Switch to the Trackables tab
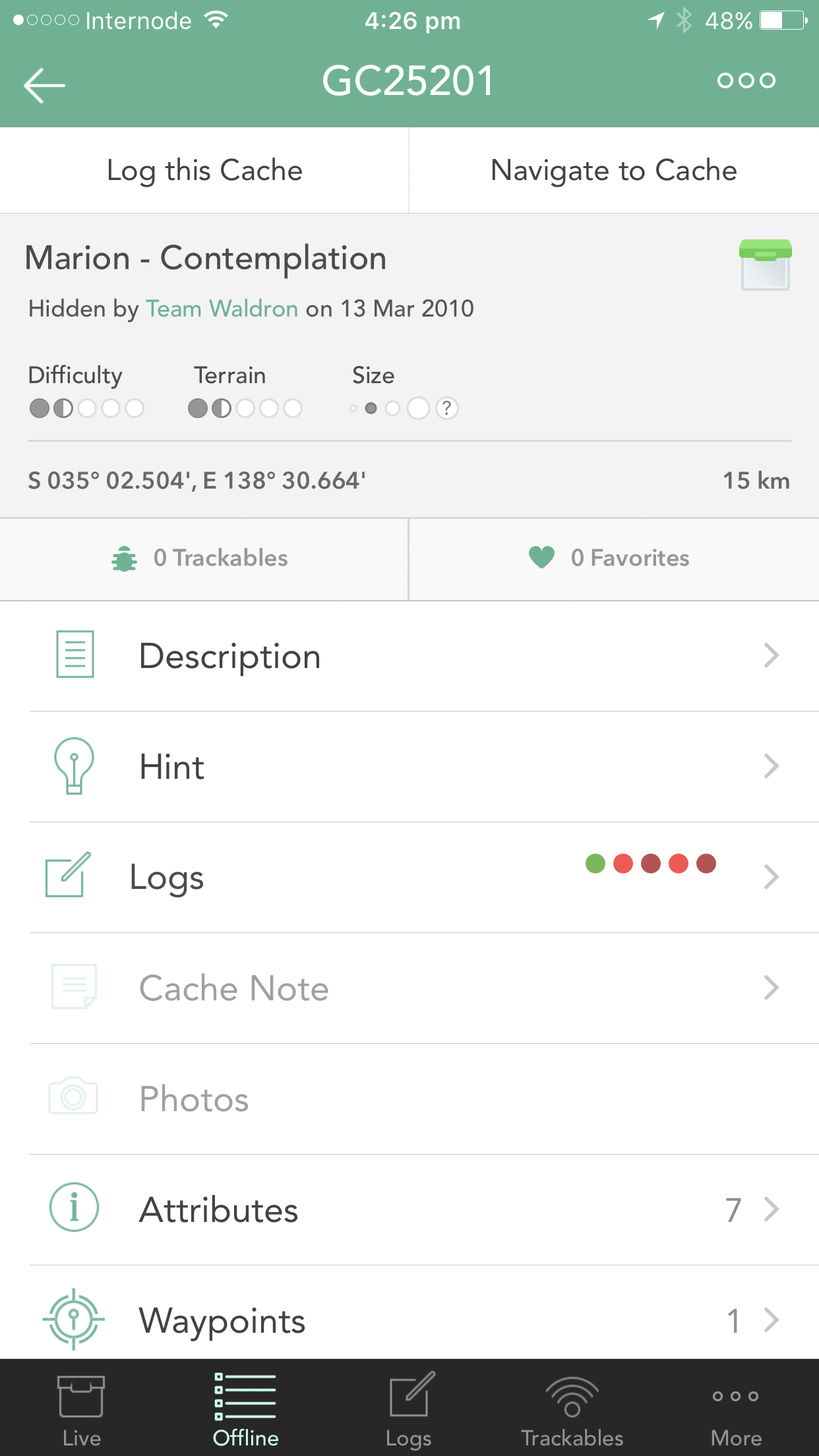819x1456 pixels. pos(572,1409)
